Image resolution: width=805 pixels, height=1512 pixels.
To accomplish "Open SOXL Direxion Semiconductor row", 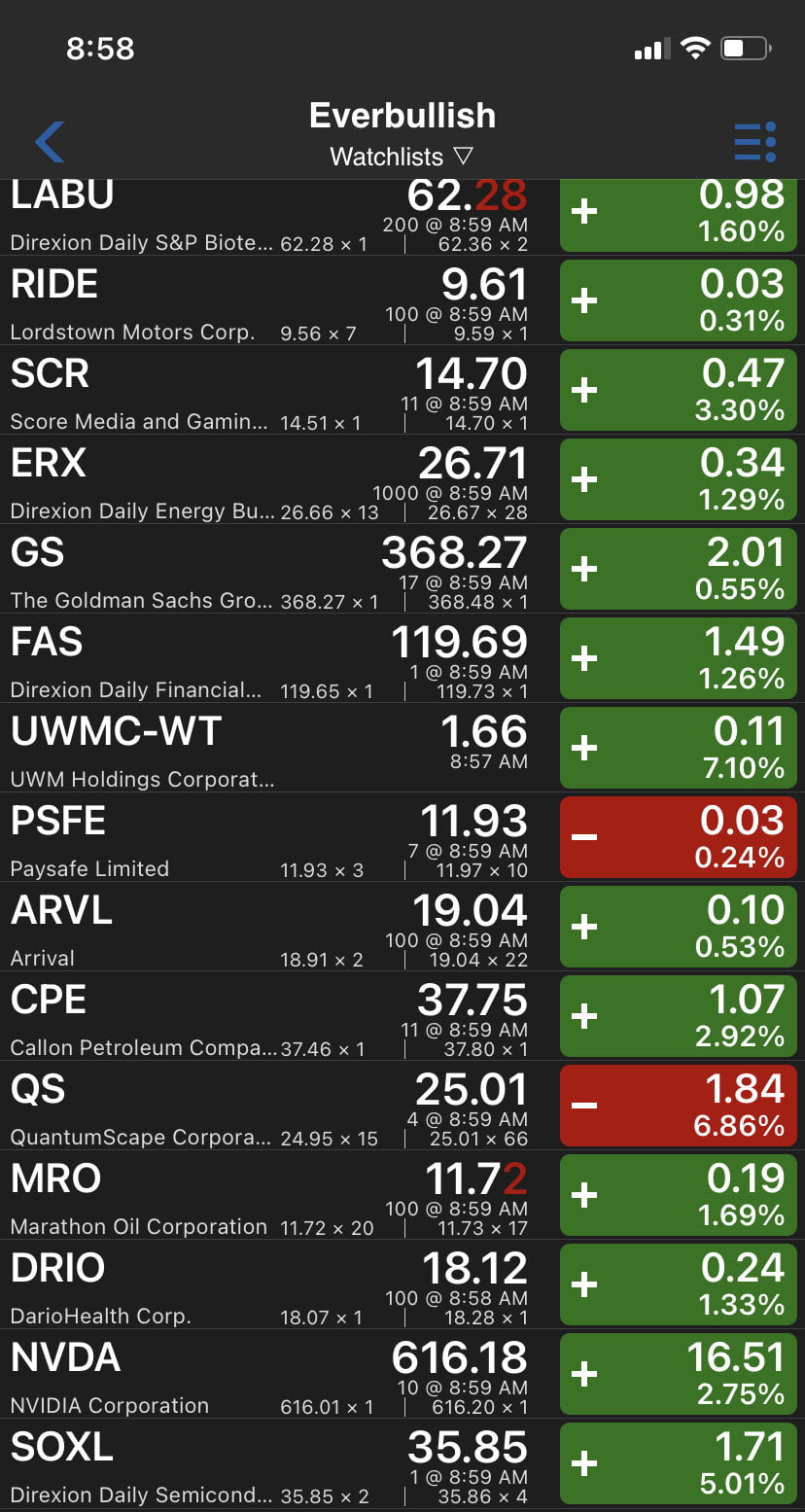I will (272, 1464).
